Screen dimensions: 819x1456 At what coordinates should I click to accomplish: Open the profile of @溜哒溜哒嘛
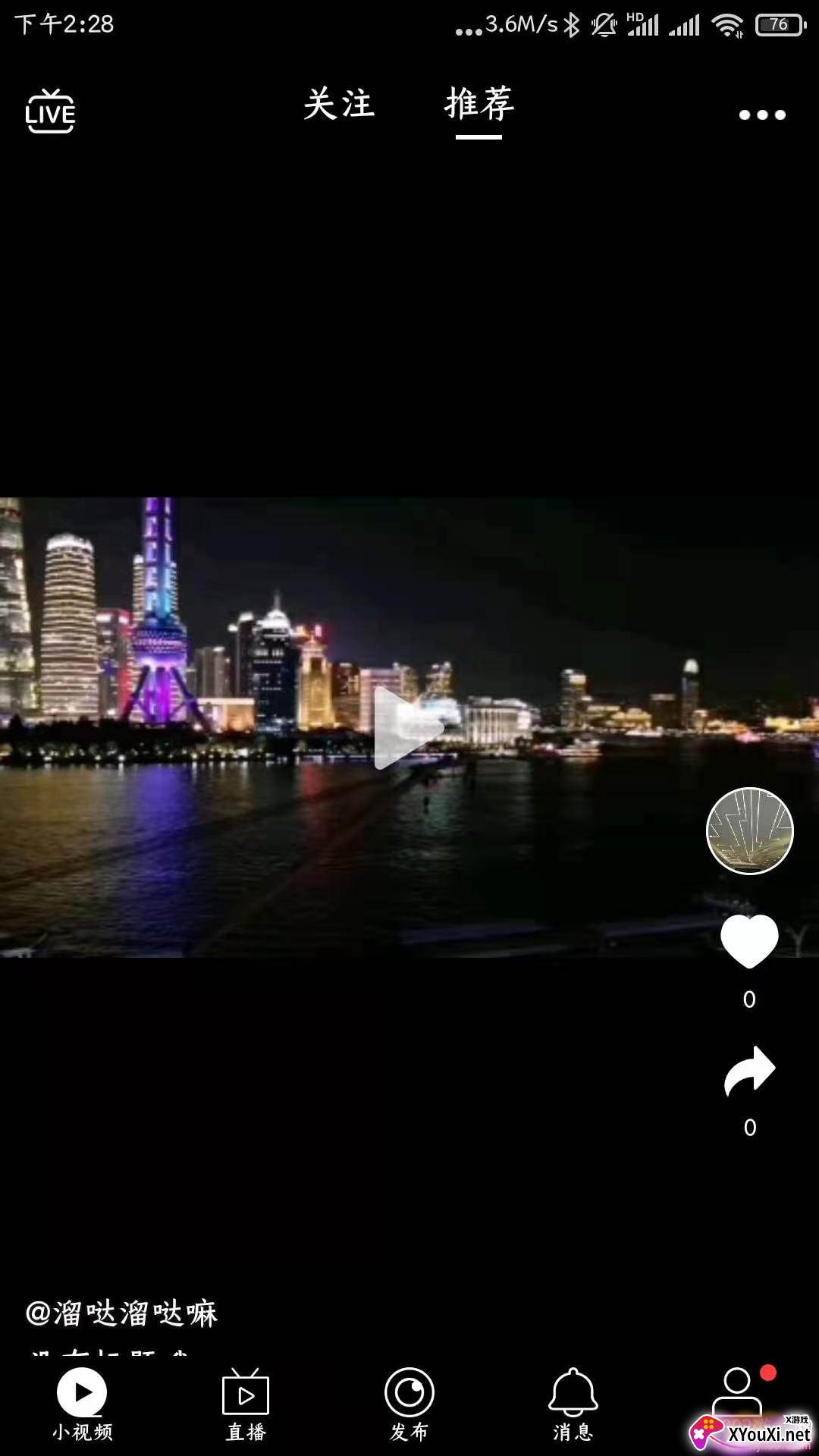121,1313
